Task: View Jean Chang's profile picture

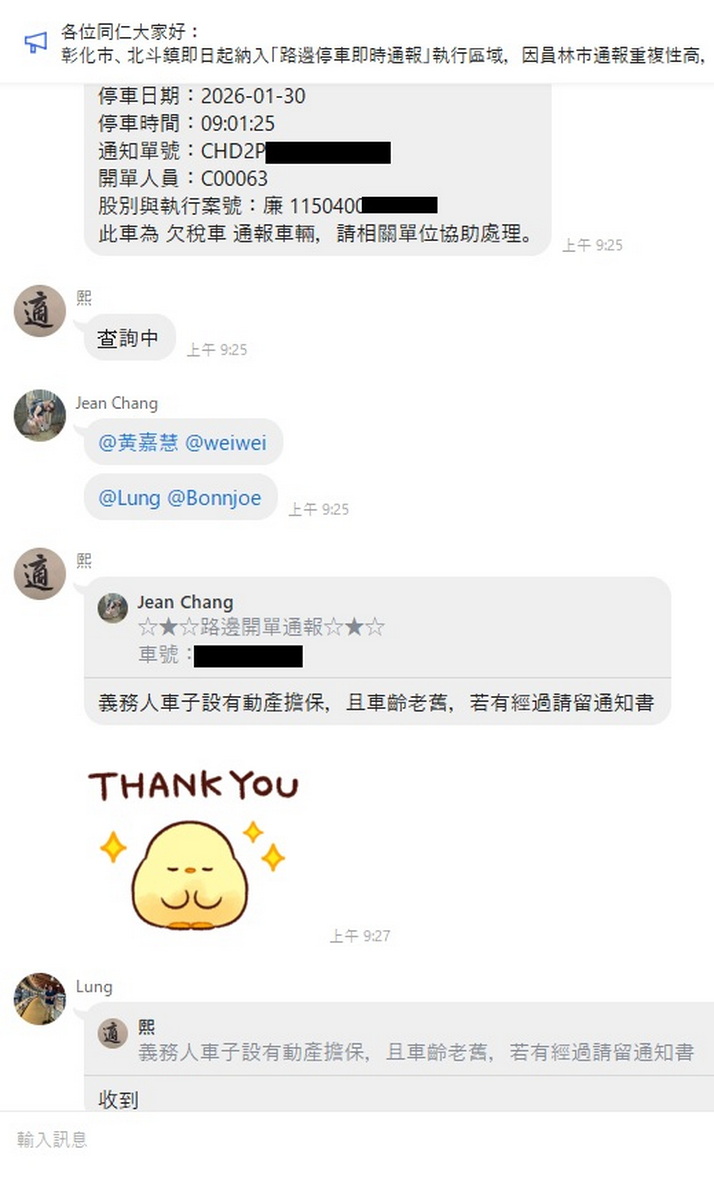Action: tap(40, 415)
